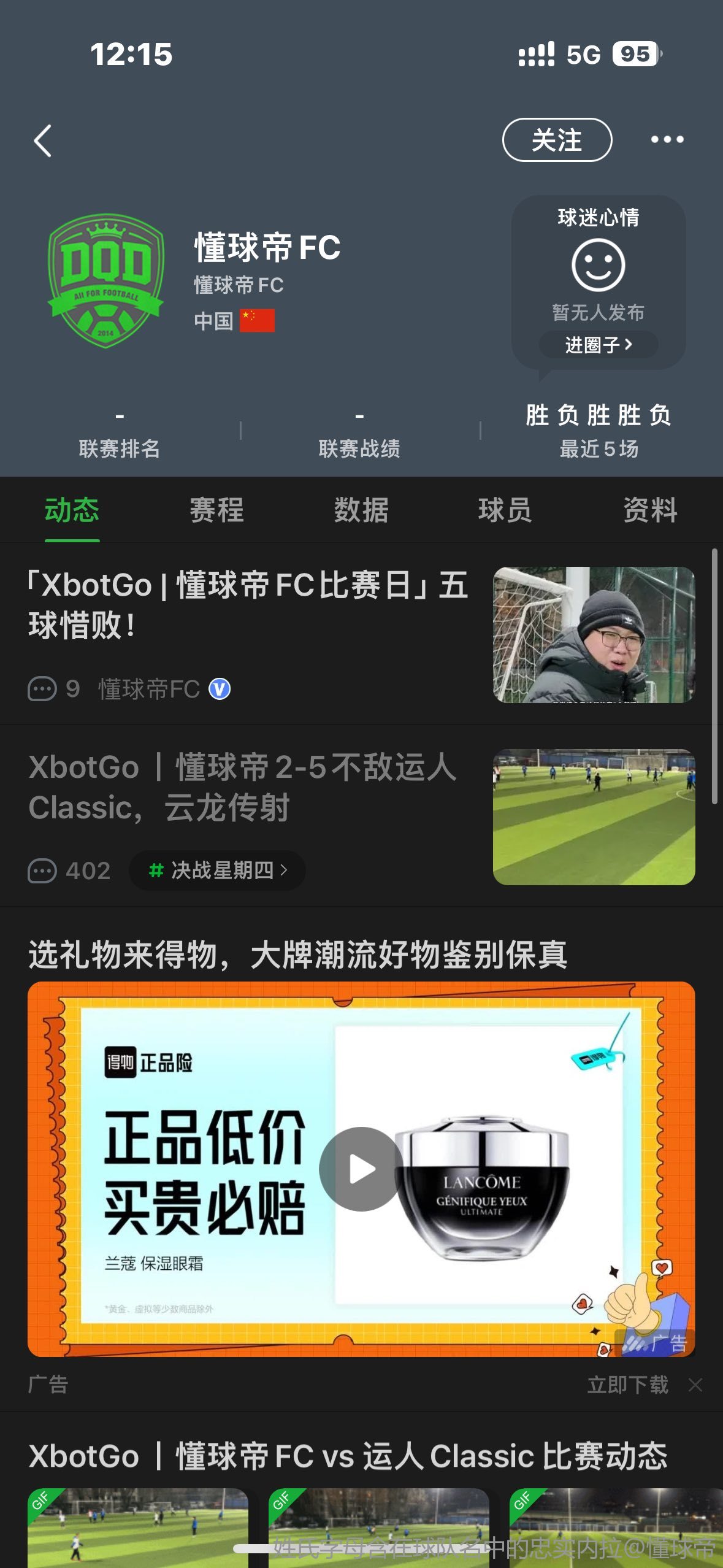The height and width of the screenshot is (1568, 723).
Task: Select the 动态 tab
Action: click(x=72, y=510)
